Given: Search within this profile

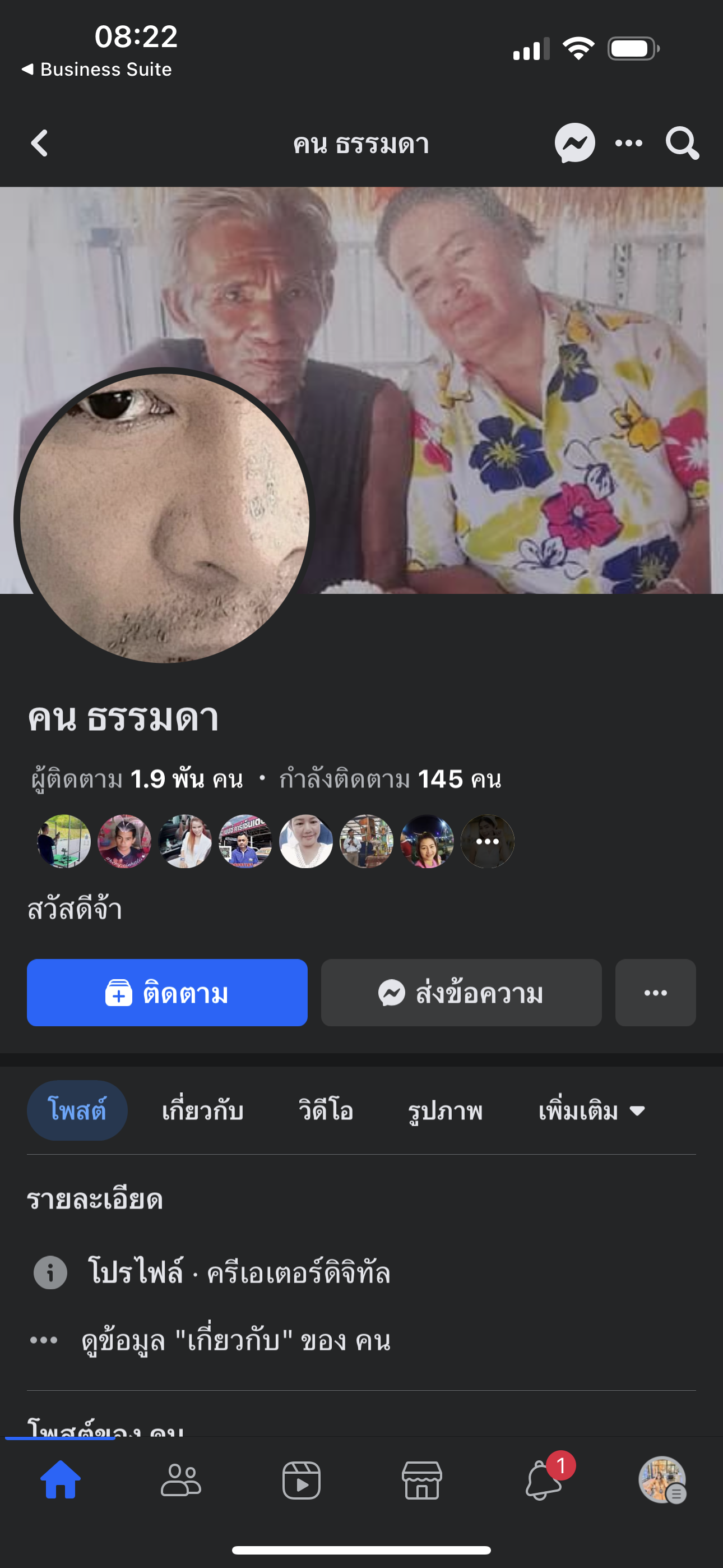Looking at the screenshot, I should pos(682,144).
